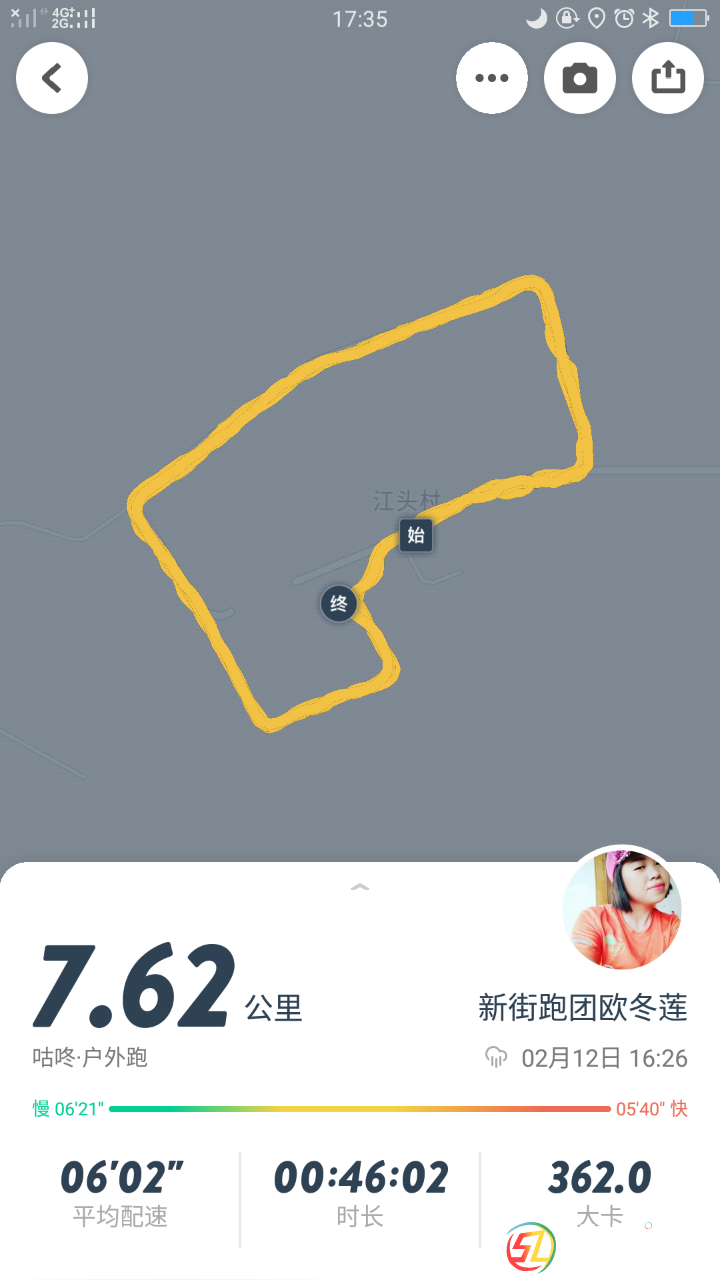The image size is (720, 1280).
Task: Open the three-dot overflow menu
Action: click(x=492, y=78)
